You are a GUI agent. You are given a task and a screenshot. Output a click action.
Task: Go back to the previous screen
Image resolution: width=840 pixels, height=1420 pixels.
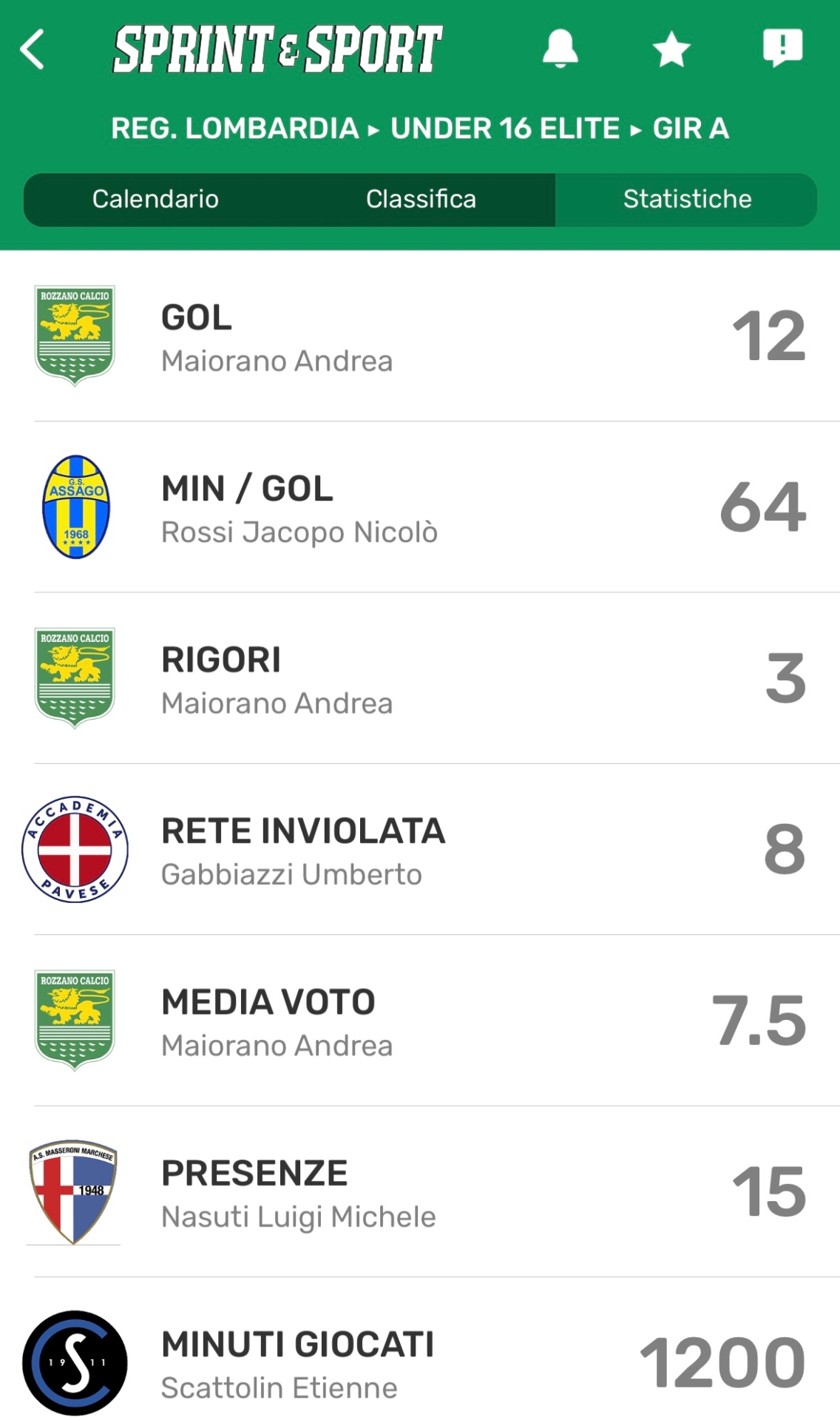click(33, 50)
